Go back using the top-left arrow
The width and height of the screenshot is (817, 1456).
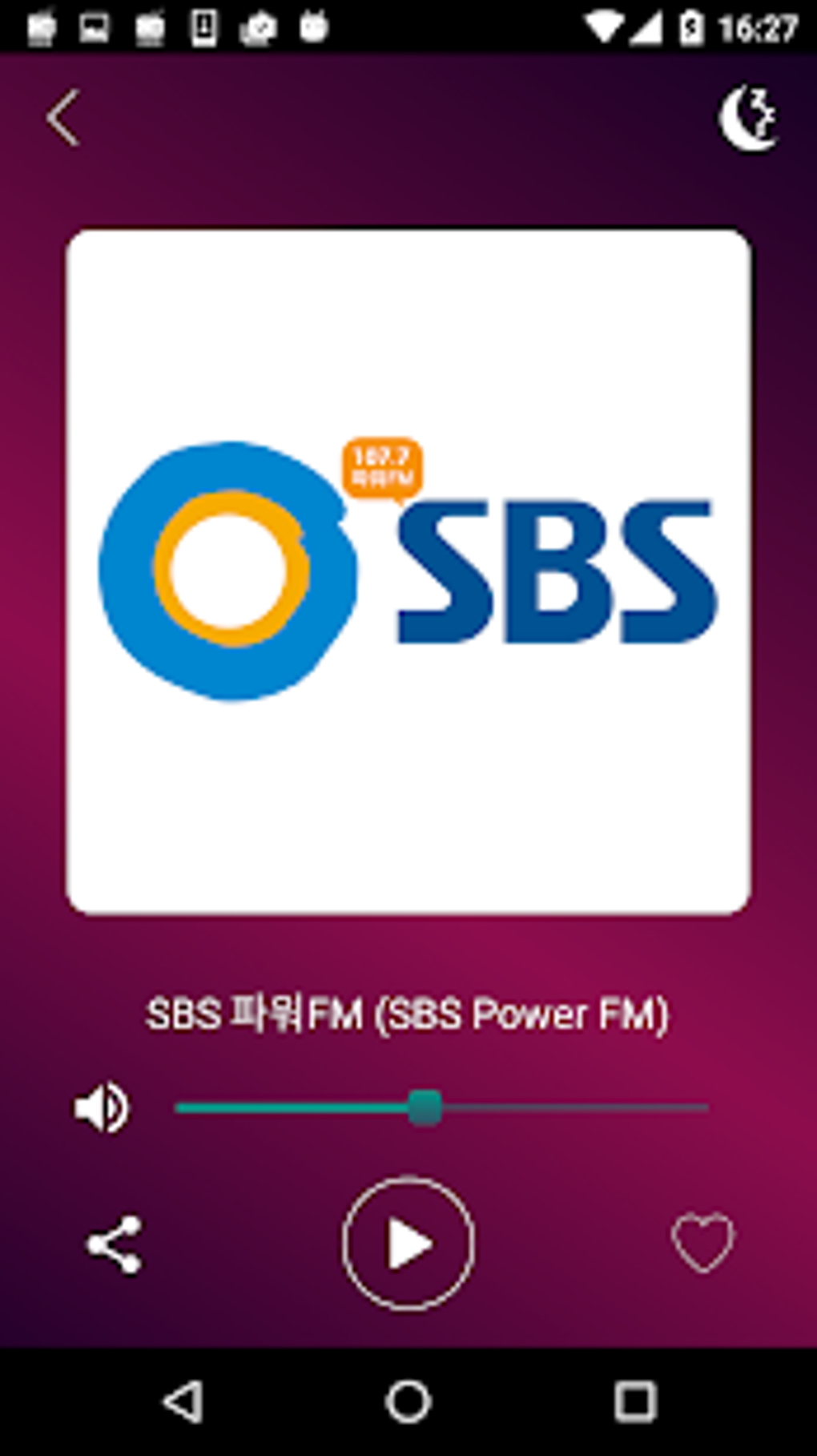[x=62, y=118]
